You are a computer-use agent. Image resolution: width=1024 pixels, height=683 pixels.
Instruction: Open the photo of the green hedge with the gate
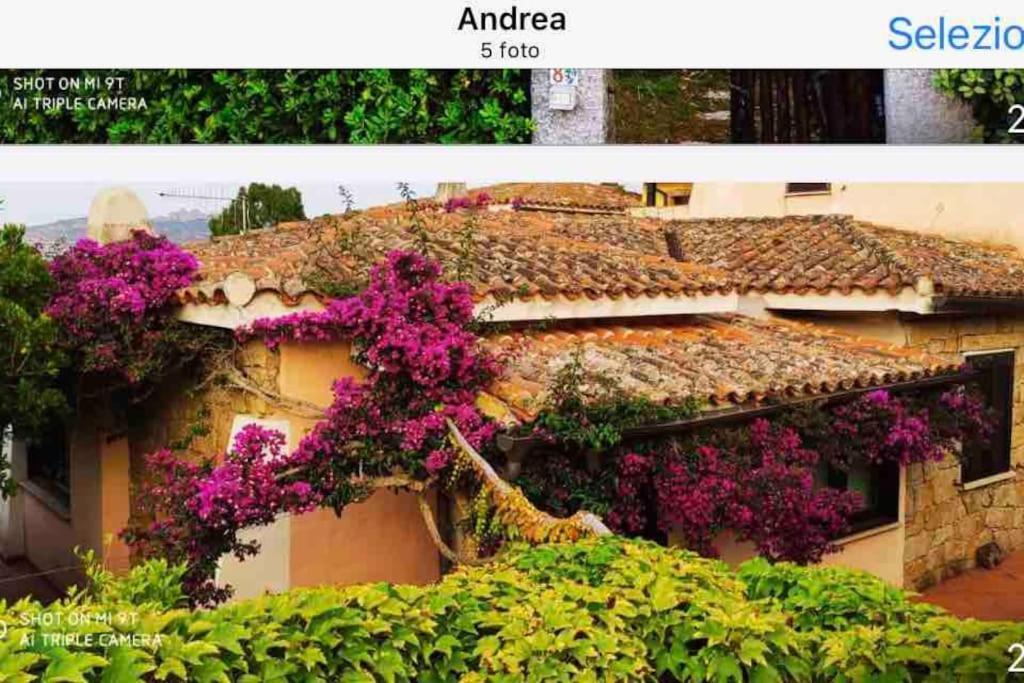[x=512, y=106]
